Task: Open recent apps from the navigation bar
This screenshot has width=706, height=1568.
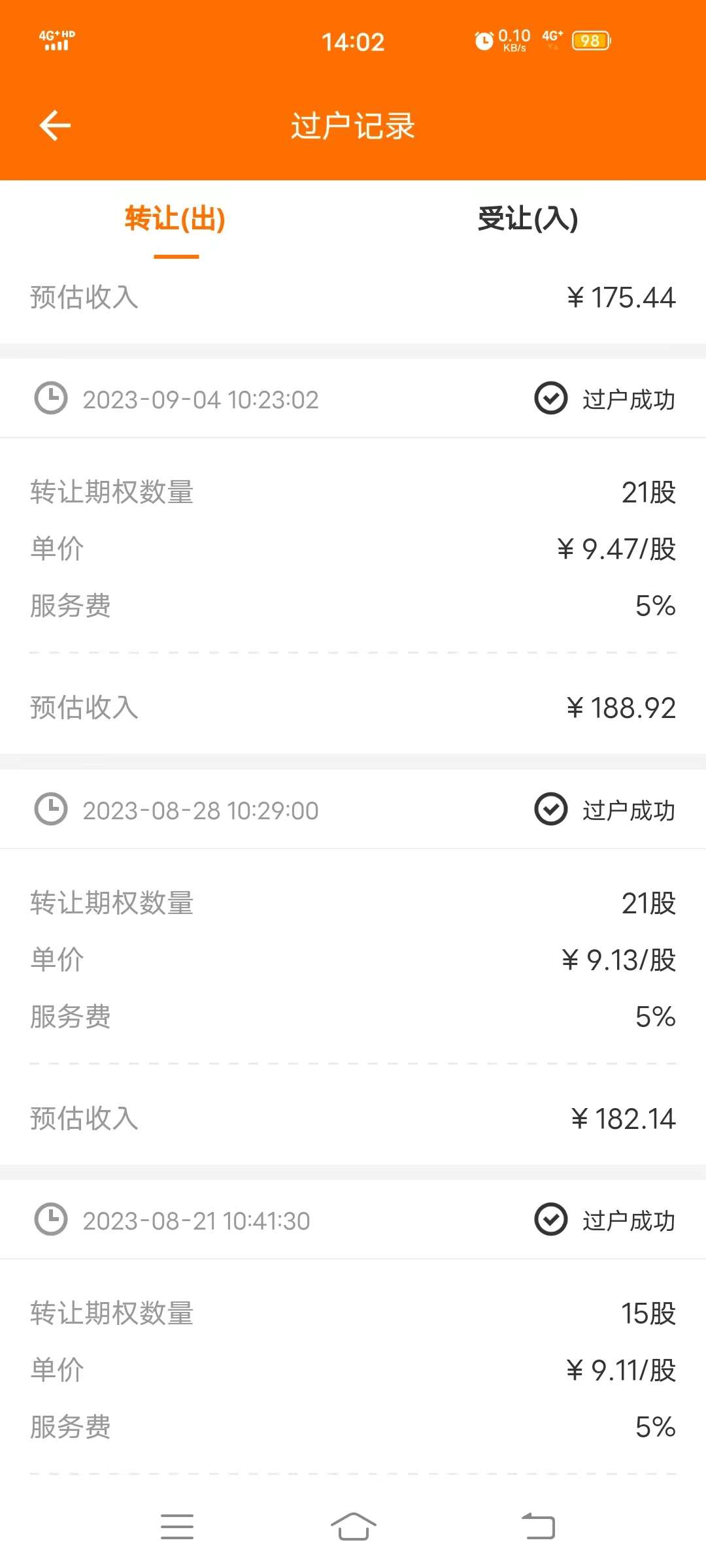Action: tap(177, 1526)
